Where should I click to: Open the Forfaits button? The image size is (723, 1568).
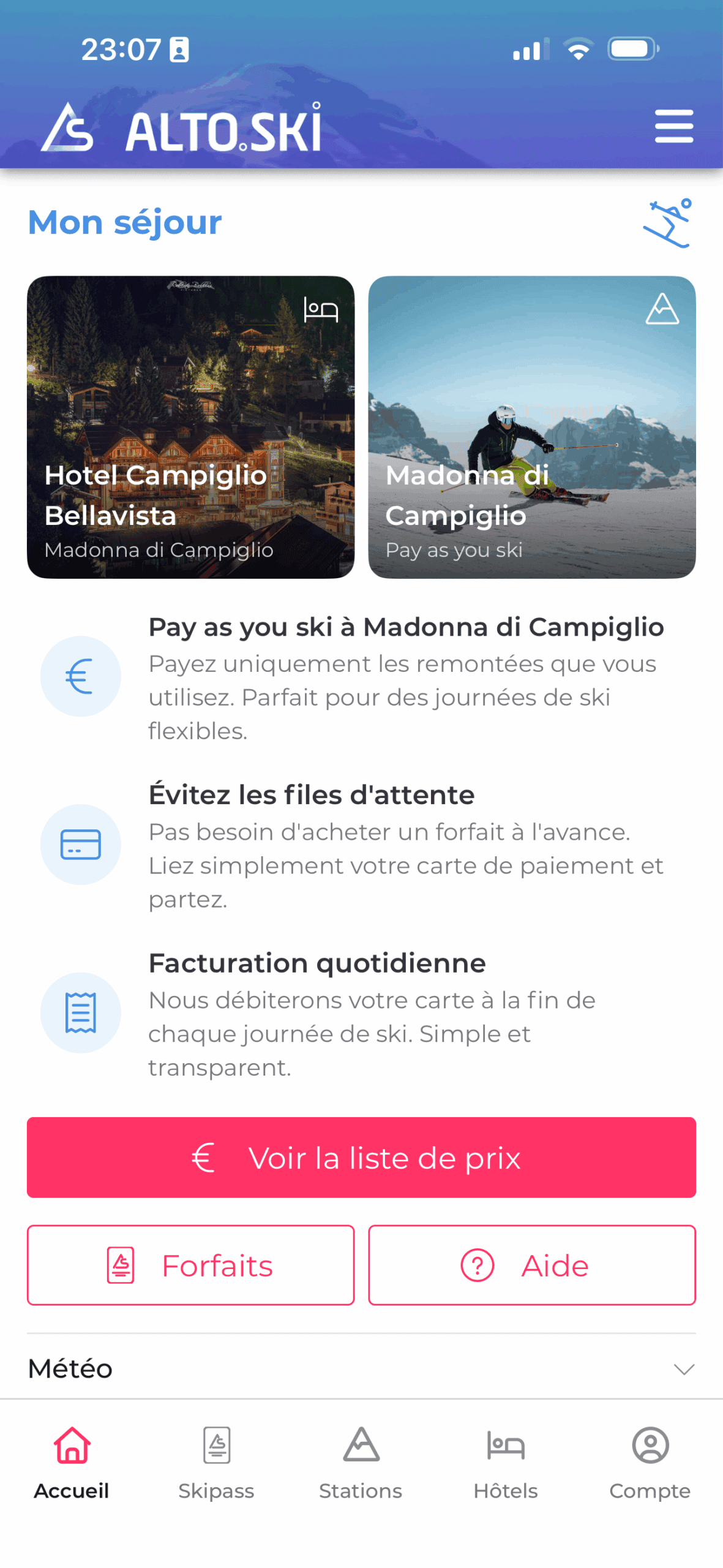[x=190, y=1265]
